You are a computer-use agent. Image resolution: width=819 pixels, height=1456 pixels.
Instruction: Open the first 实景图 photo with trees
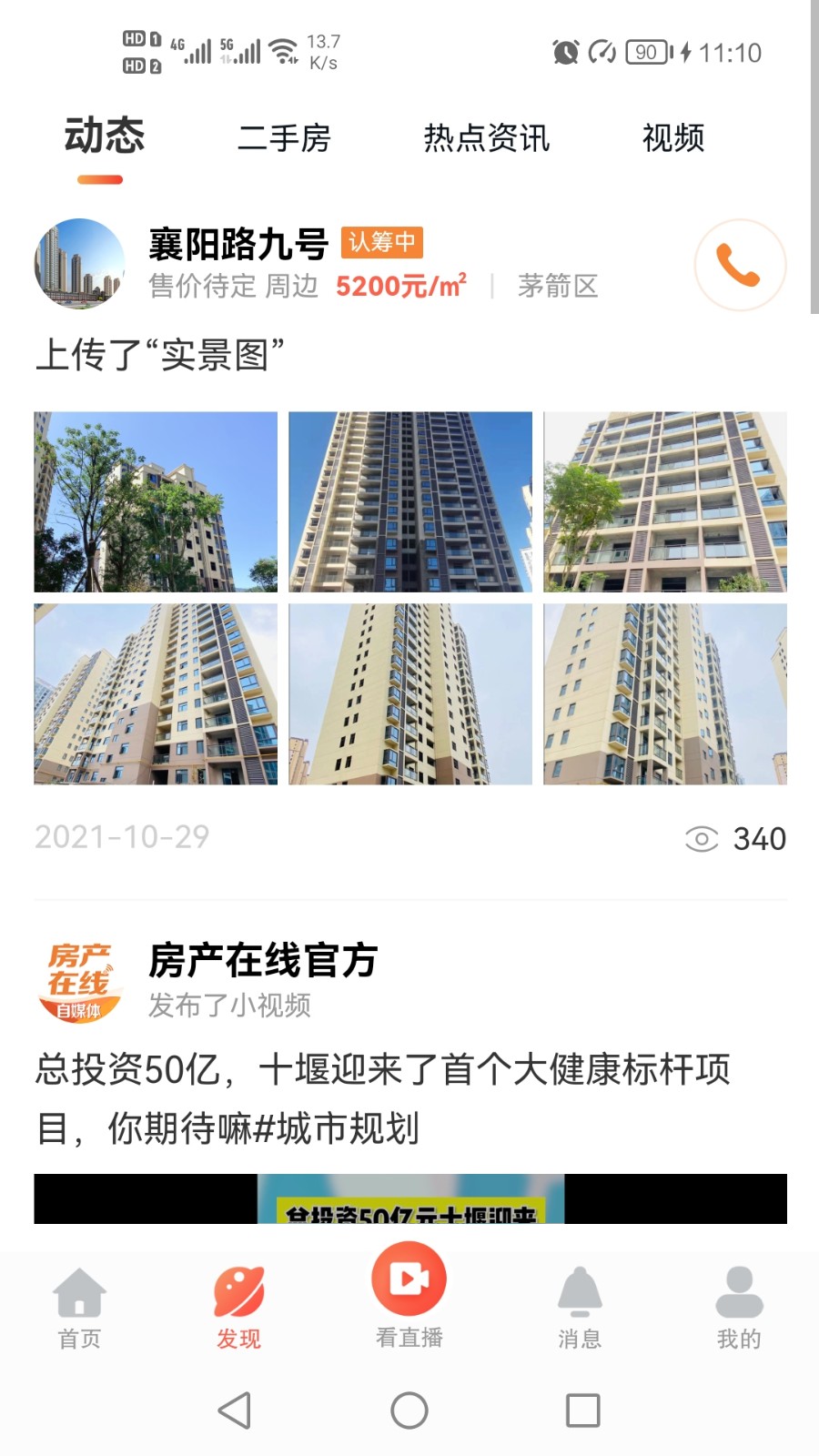click(x=156, y=501)
